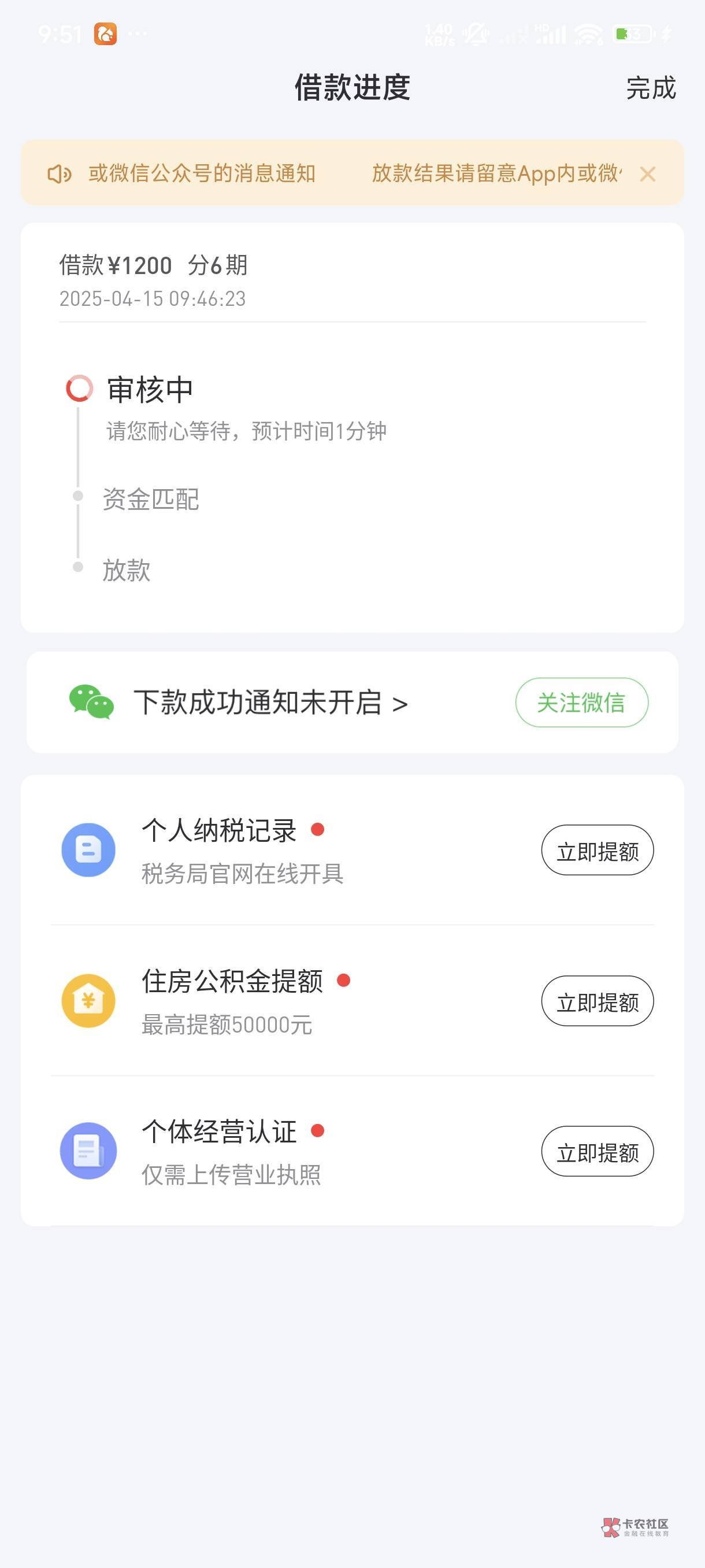Tap 立即提额 for 住房公积金提额
The width and height of the screenshot is (705, 1568).
(597, 1001)
